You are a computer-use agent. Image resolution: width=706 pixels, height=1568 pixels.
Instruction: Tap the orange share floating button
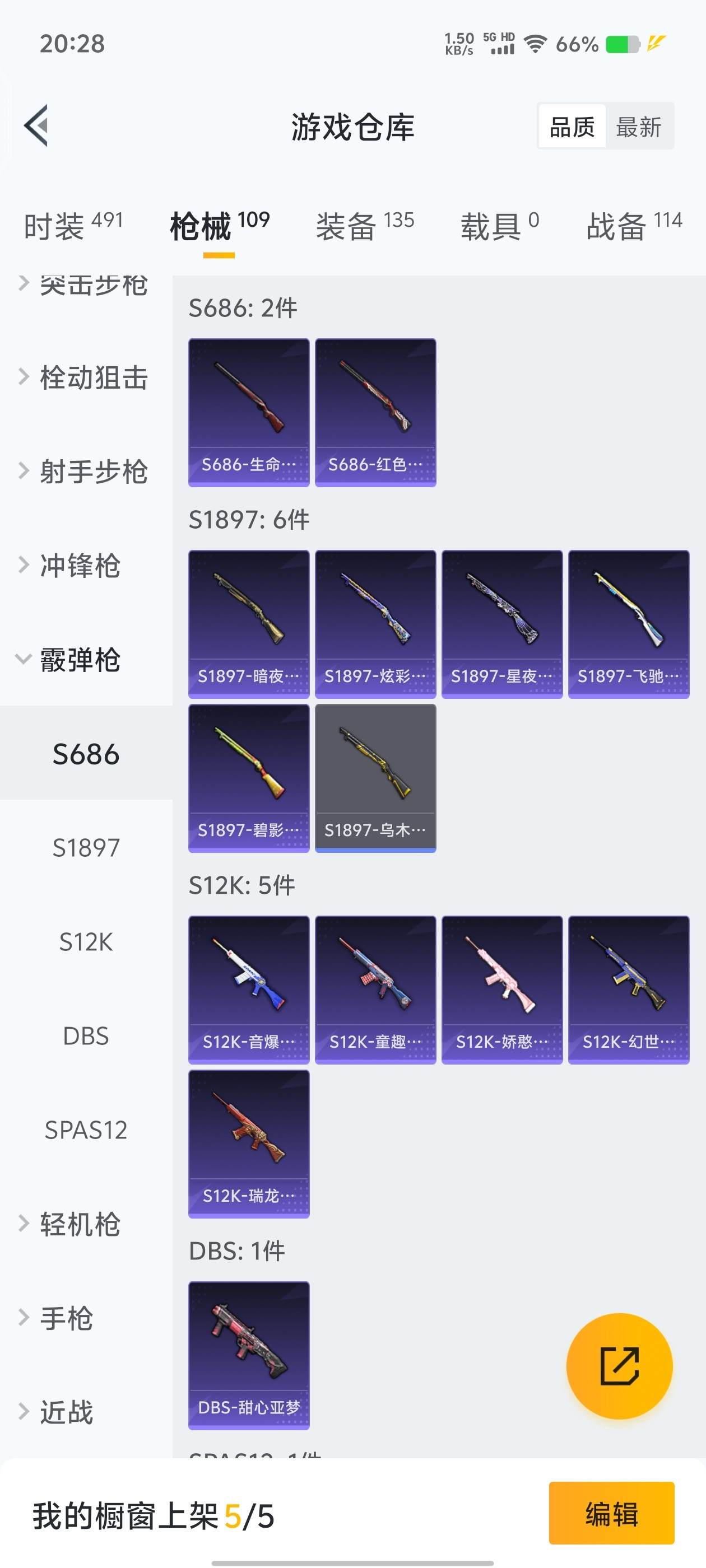click(619, 1366)
